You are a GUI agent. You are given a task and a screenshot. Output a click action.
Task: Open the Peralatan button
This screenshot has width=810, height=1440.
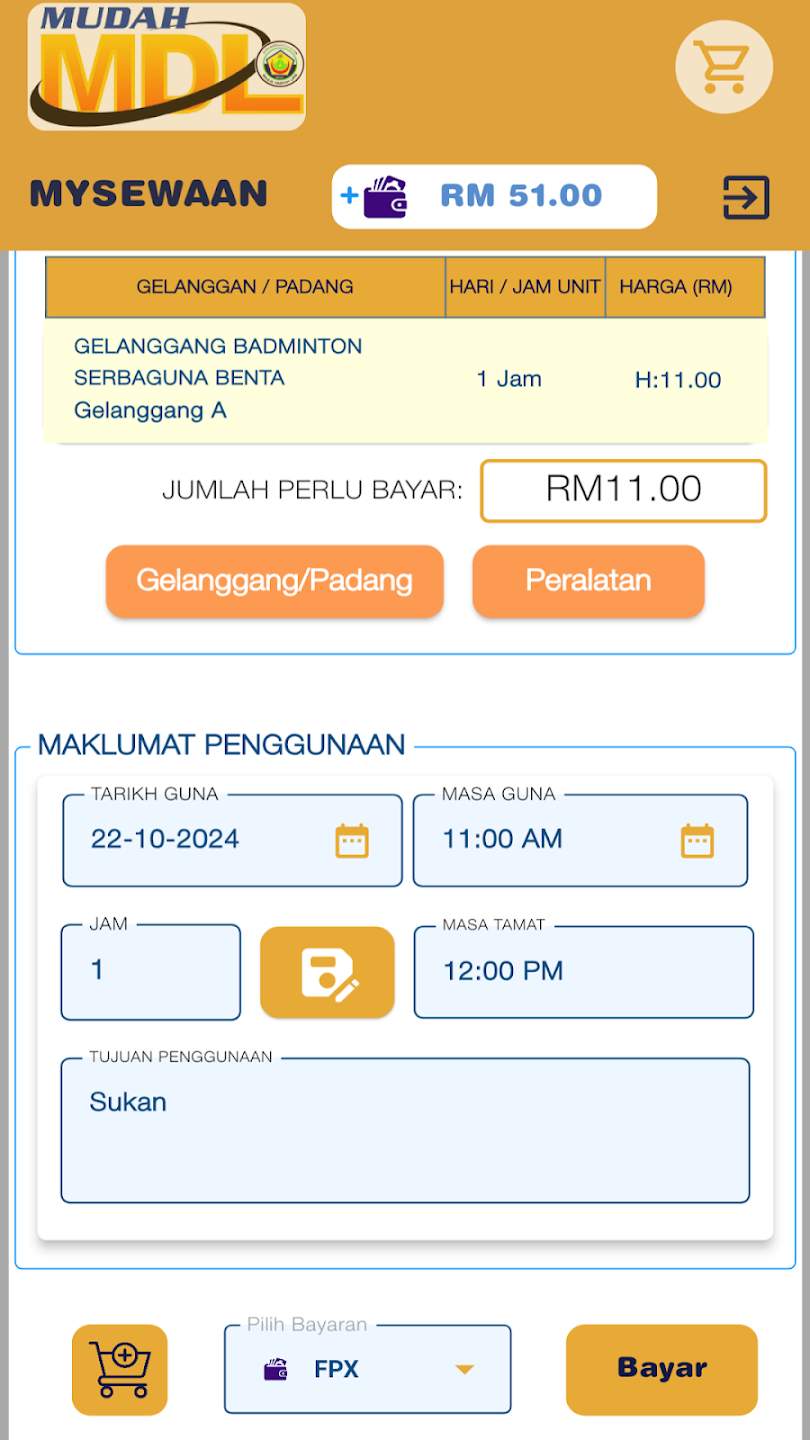pos(588,581)
